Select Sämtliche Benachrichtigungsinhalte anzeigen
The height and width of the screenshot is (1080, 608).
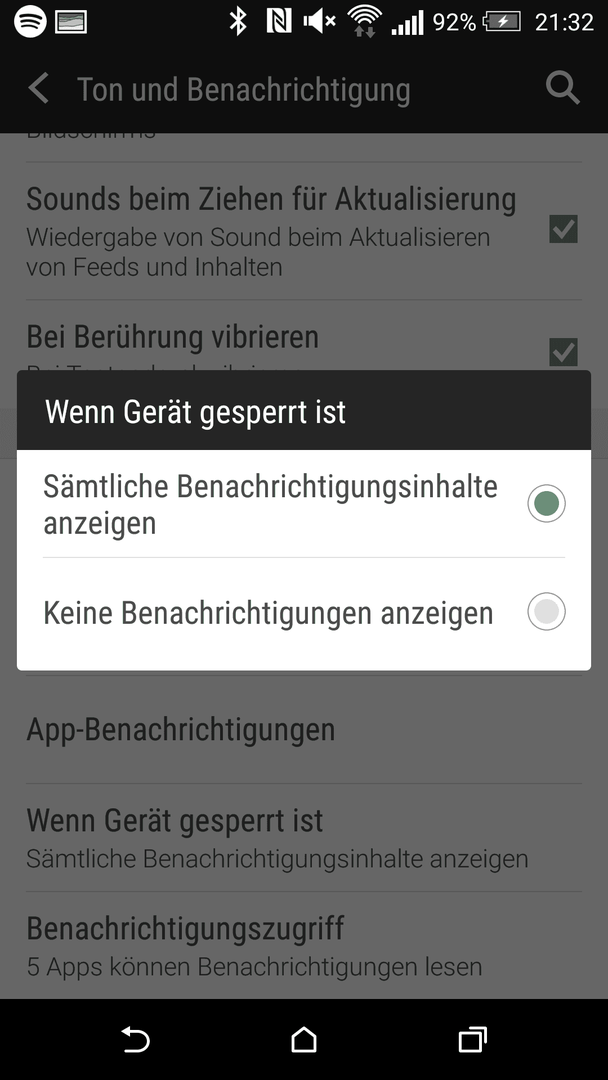tap(304, 504)
